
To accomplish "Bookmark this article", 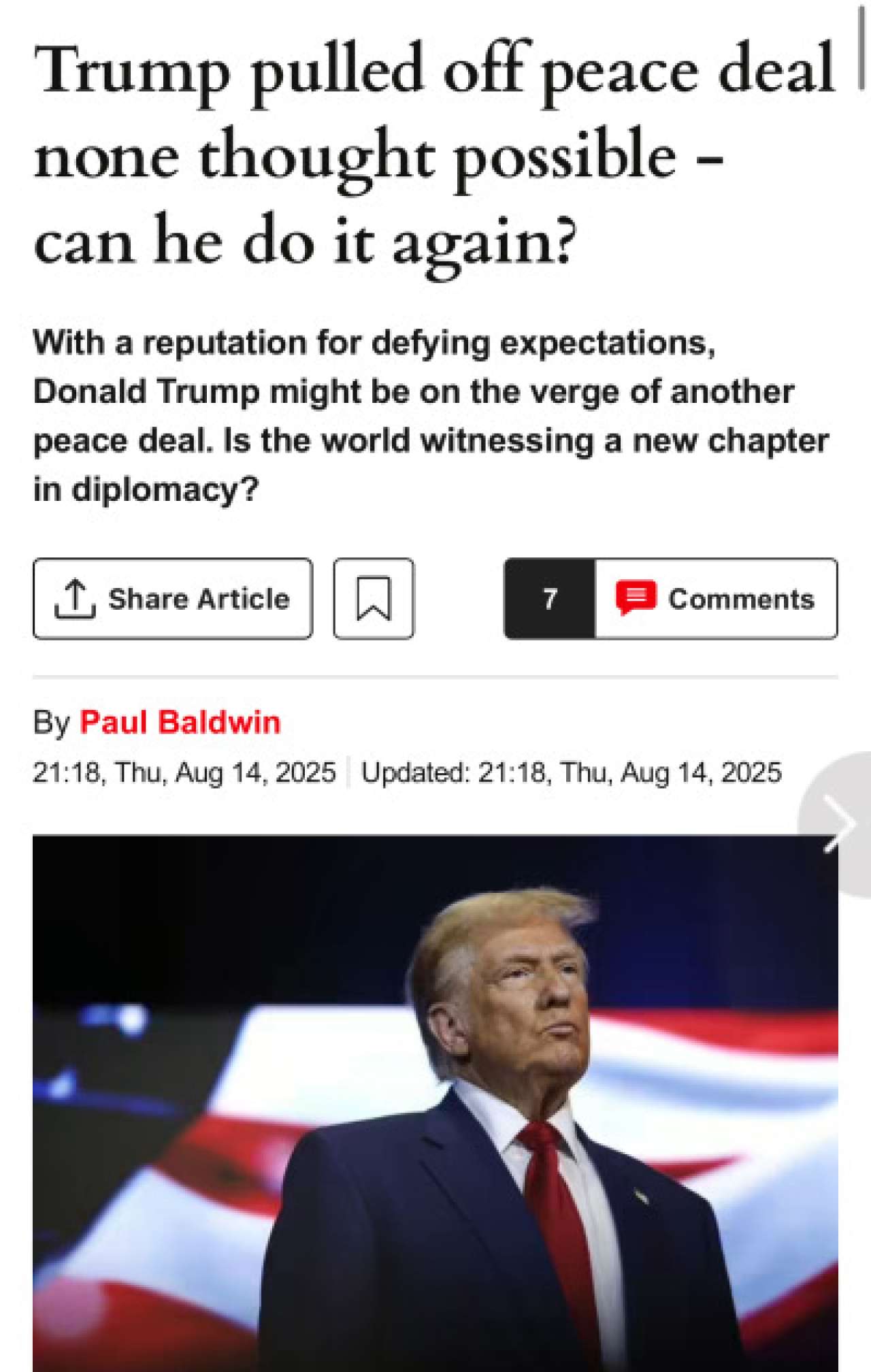I will pos(373,598).
